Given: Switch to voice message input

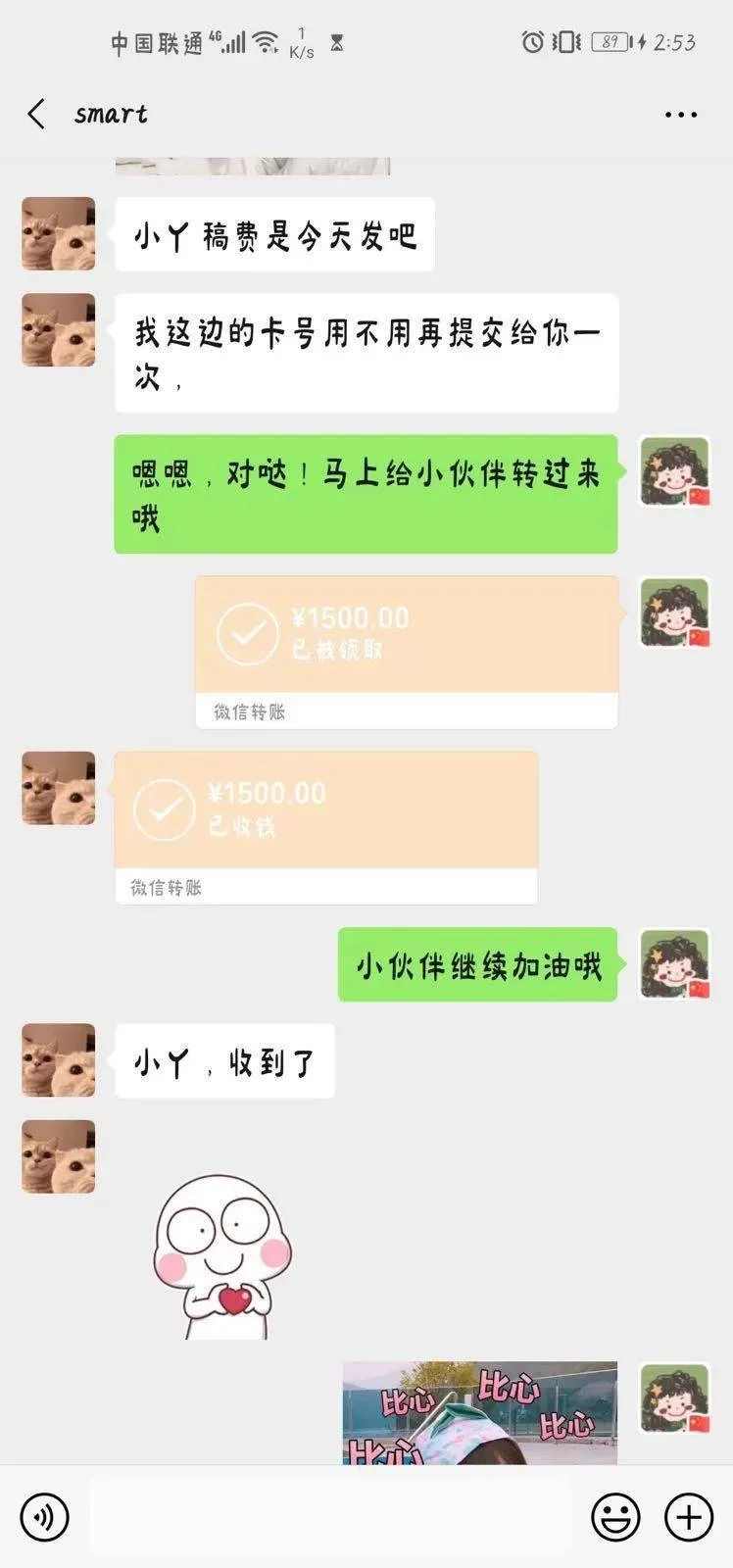Looking at the screenshot, I should click(x=44, y=1517).
